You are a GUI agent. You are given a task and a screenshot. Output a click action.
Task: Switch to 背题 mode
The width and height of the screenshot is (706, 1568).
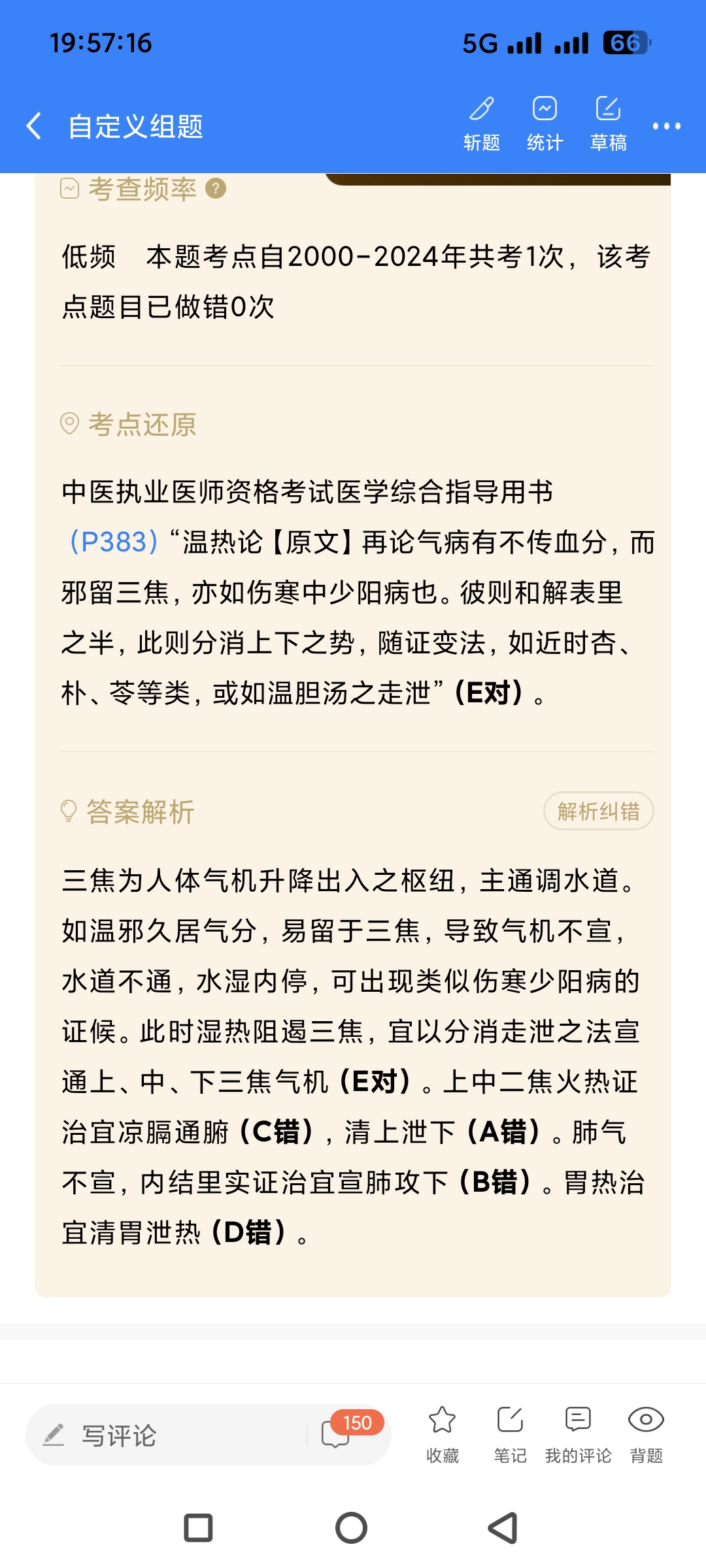pos(646,1432)
